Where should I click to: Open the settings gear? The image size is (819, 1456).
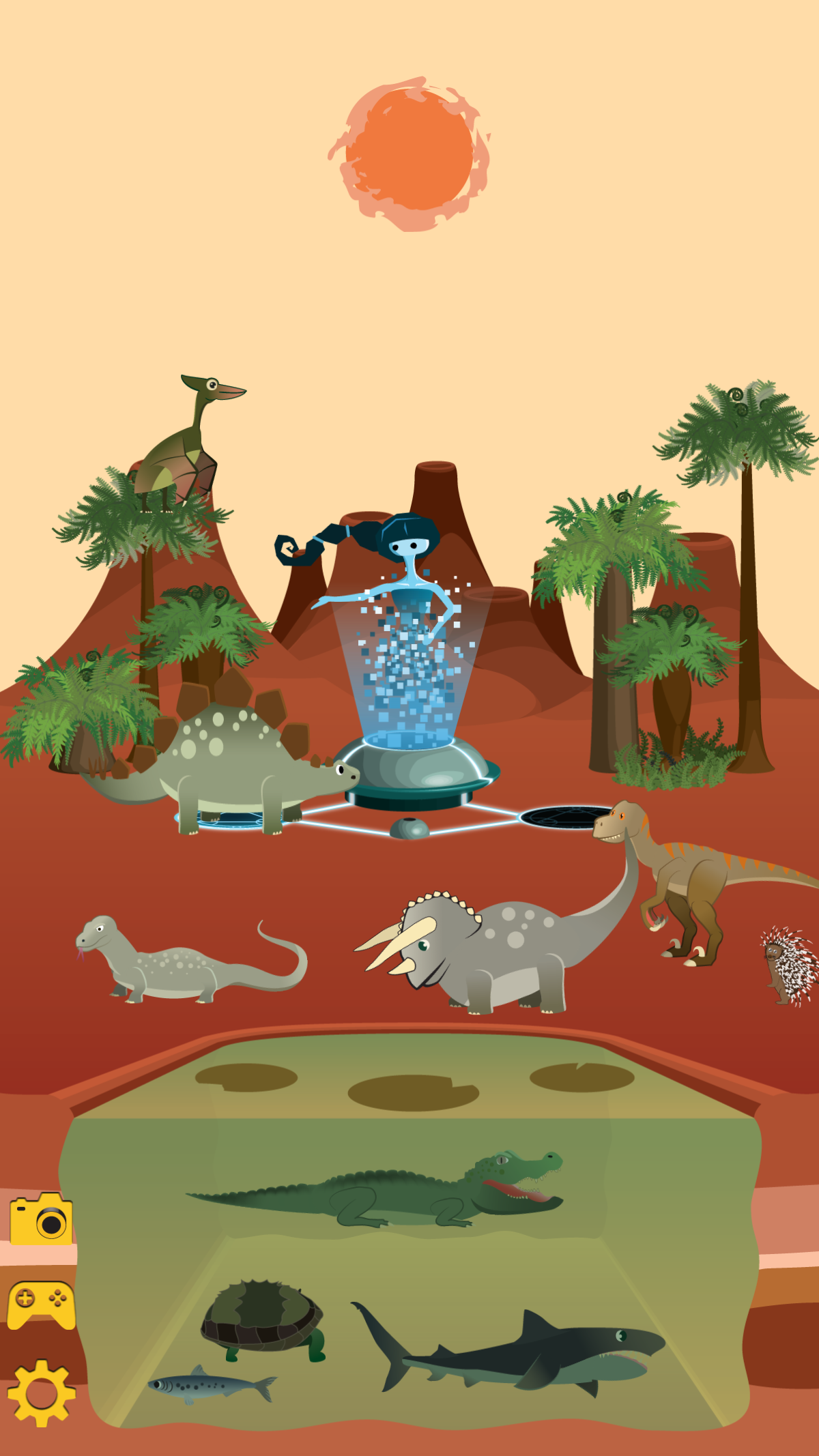tap(41, 1393)
